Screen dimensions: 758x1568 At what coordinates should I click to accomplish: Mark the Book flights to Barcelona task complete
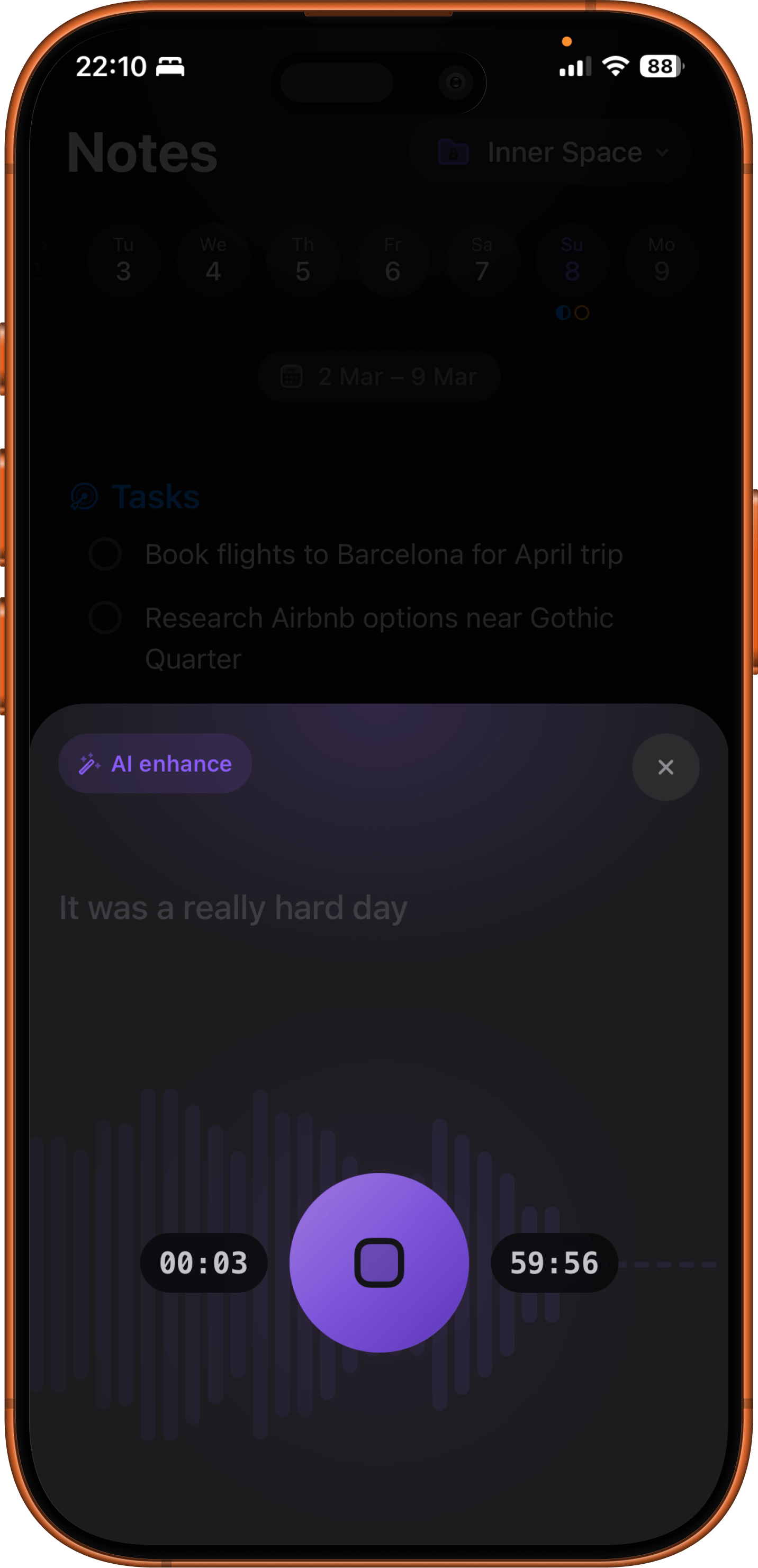105,554
